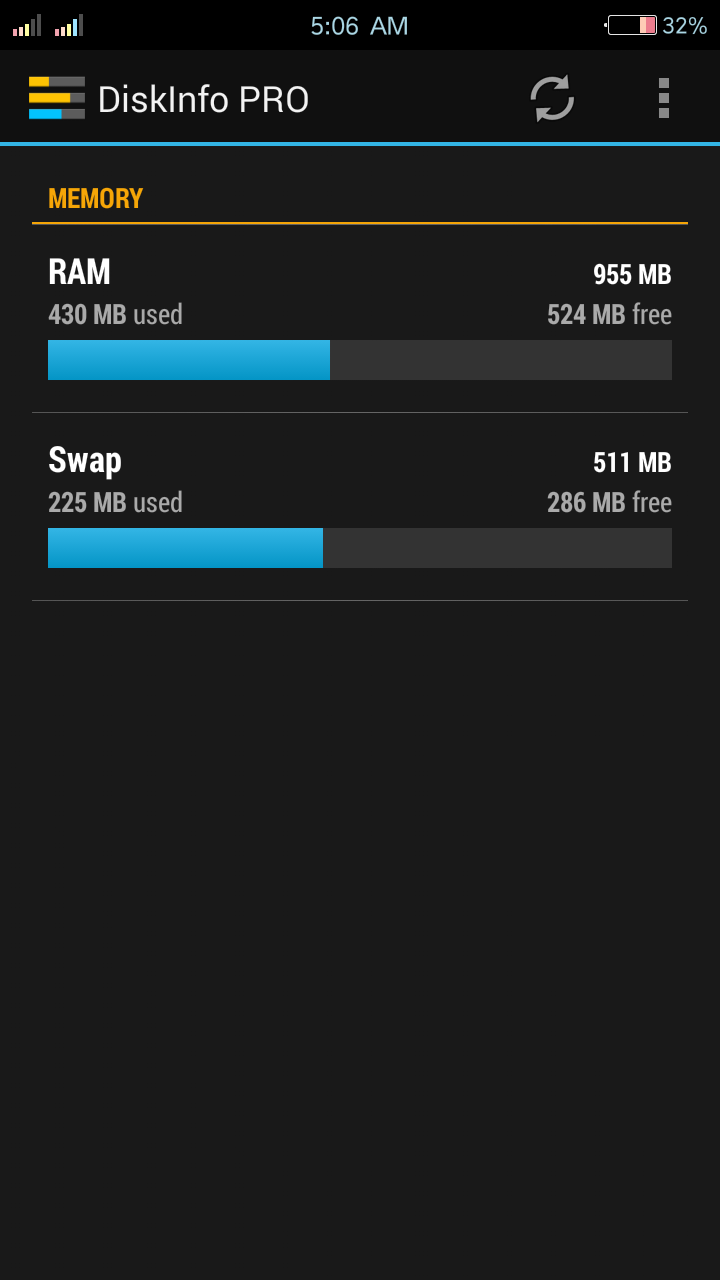Open the Swap usage entry

[x=360, y=506]
